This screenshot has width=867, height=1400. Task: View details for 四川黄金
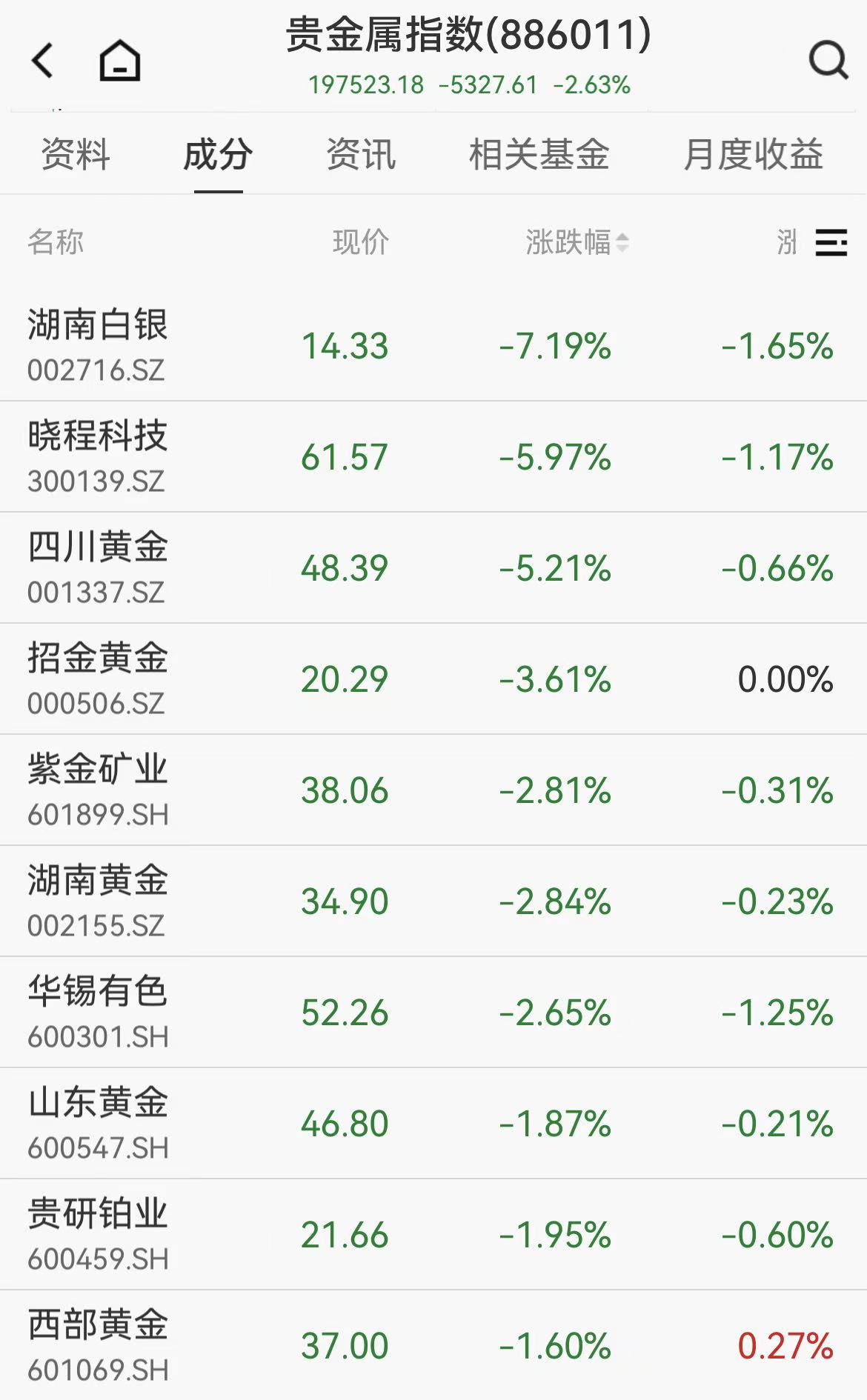click(98, 567)
